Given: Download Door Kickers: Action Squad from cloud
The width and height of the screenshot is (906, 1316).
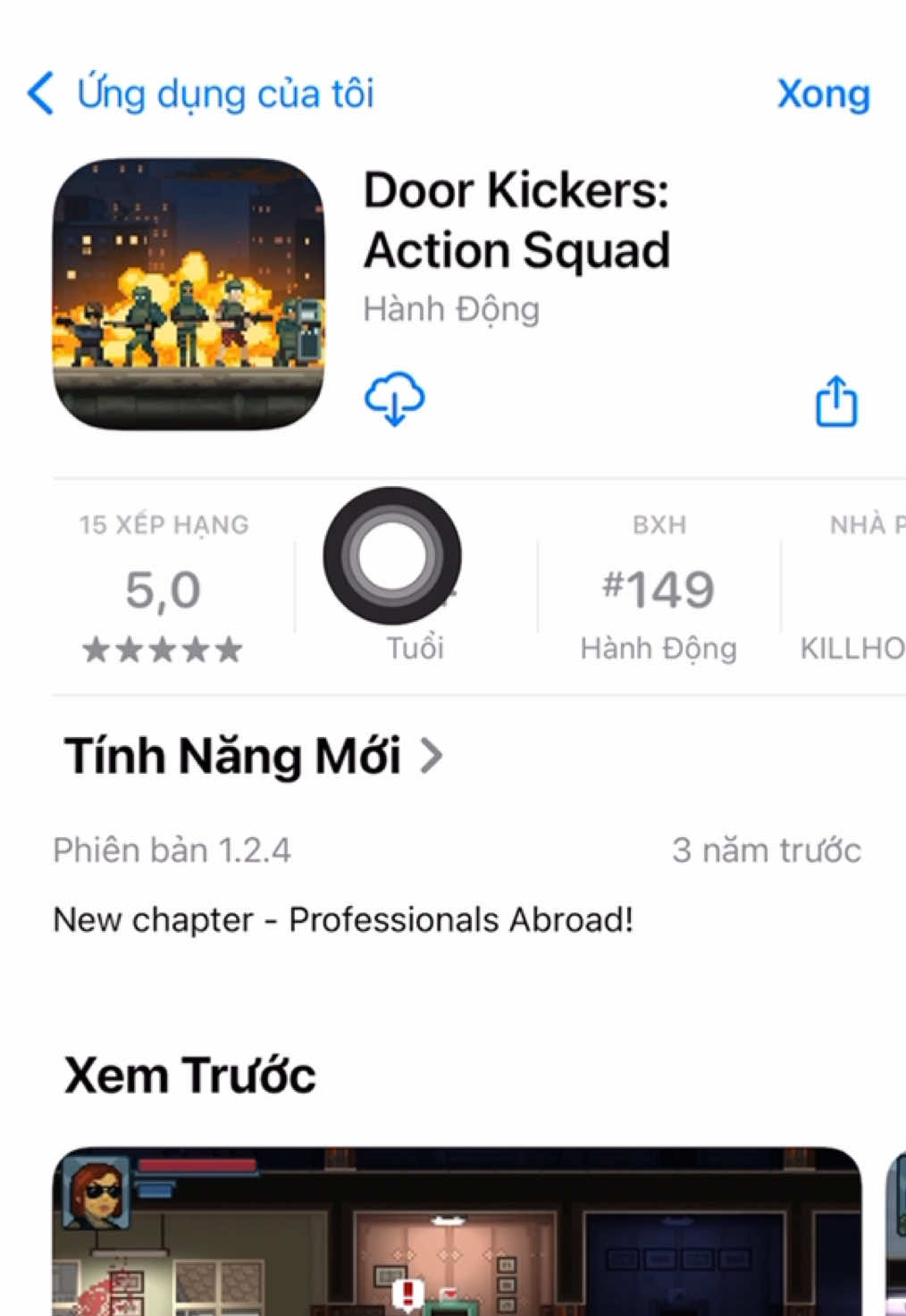Looking at the screenshot, I should [x=394, y=398].
